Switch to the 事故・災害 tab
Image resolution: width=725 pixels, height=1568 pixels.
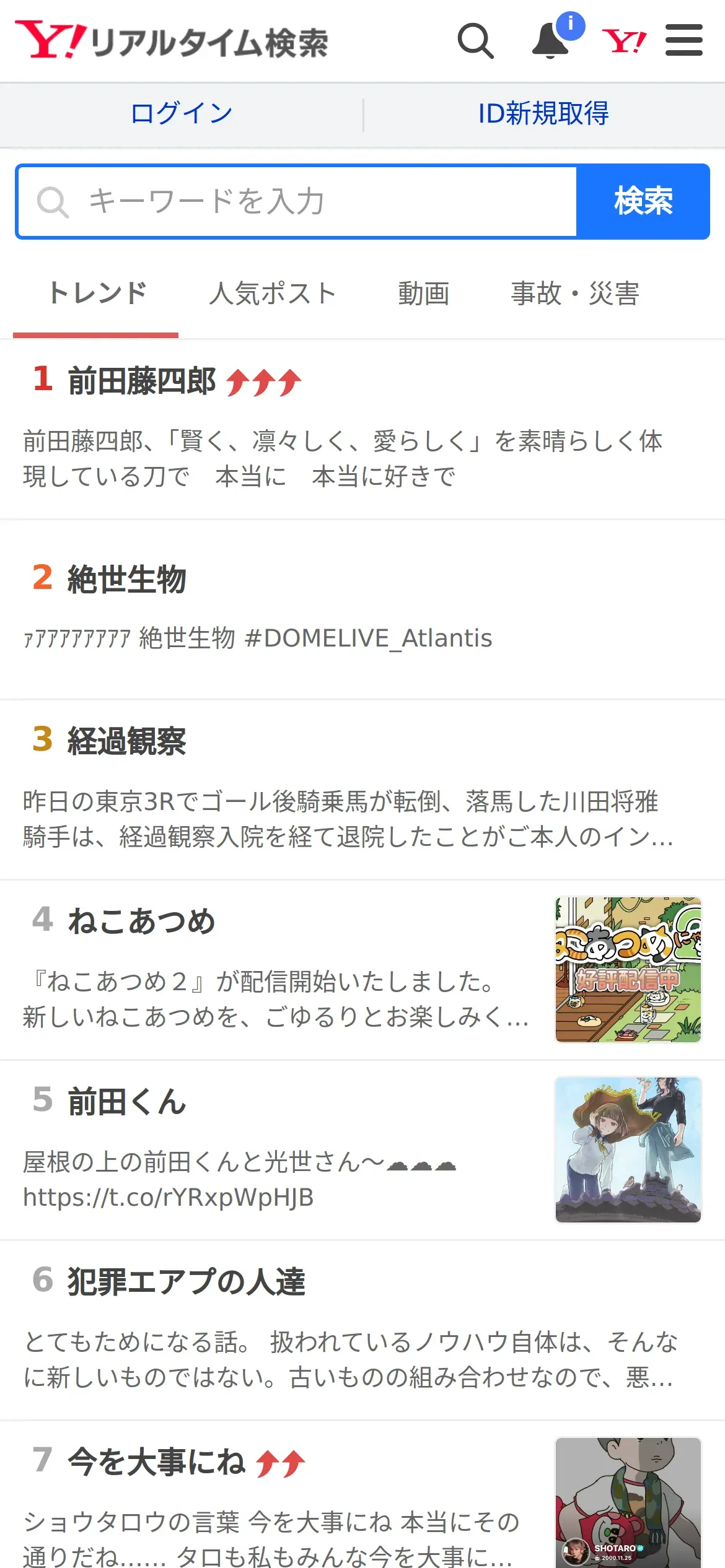pyautogui.click(x=575, y=294)
